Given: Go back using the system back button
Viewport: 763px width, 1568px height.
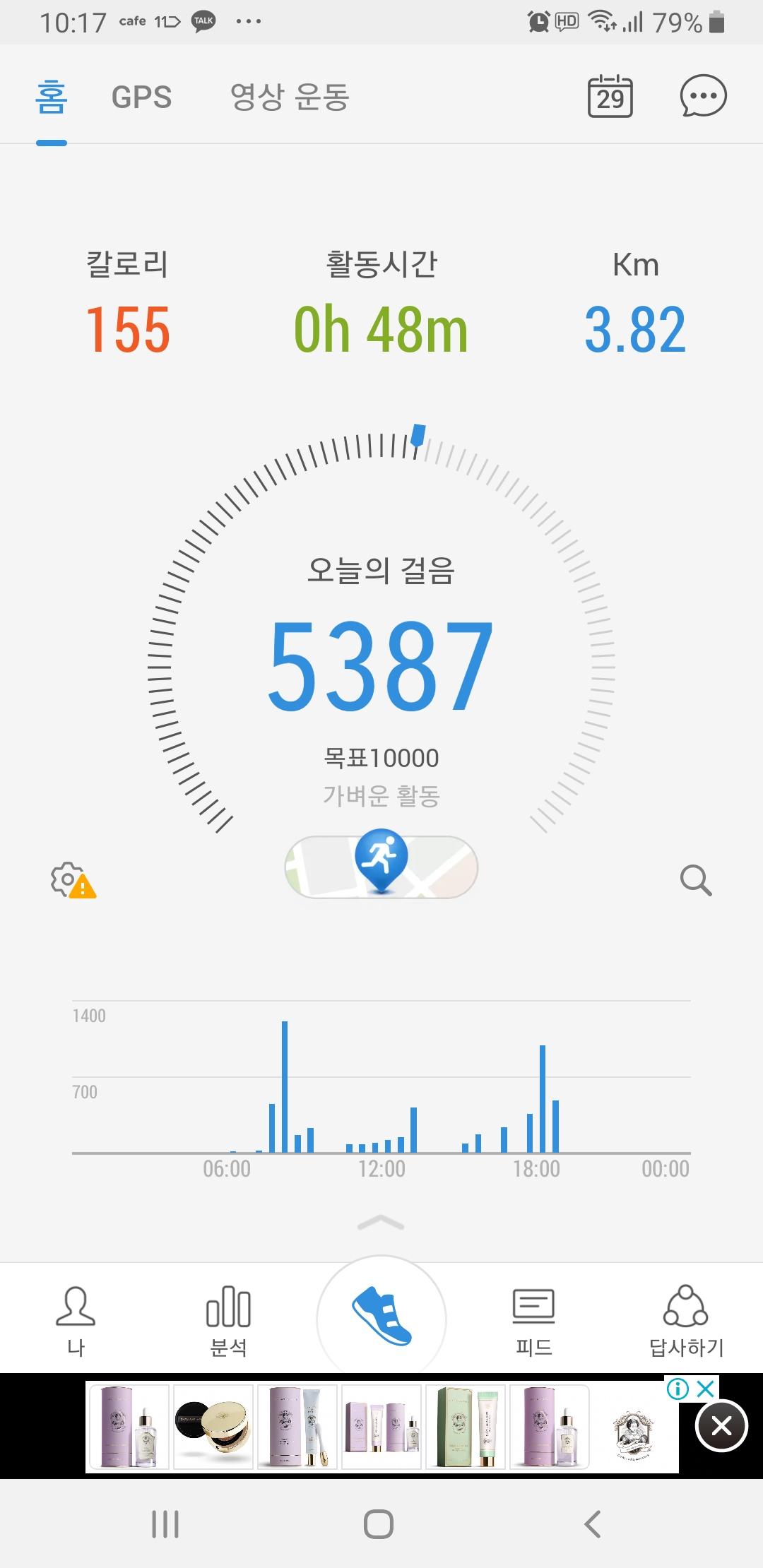Looking at the screenshot, I should pos(593,1524).
